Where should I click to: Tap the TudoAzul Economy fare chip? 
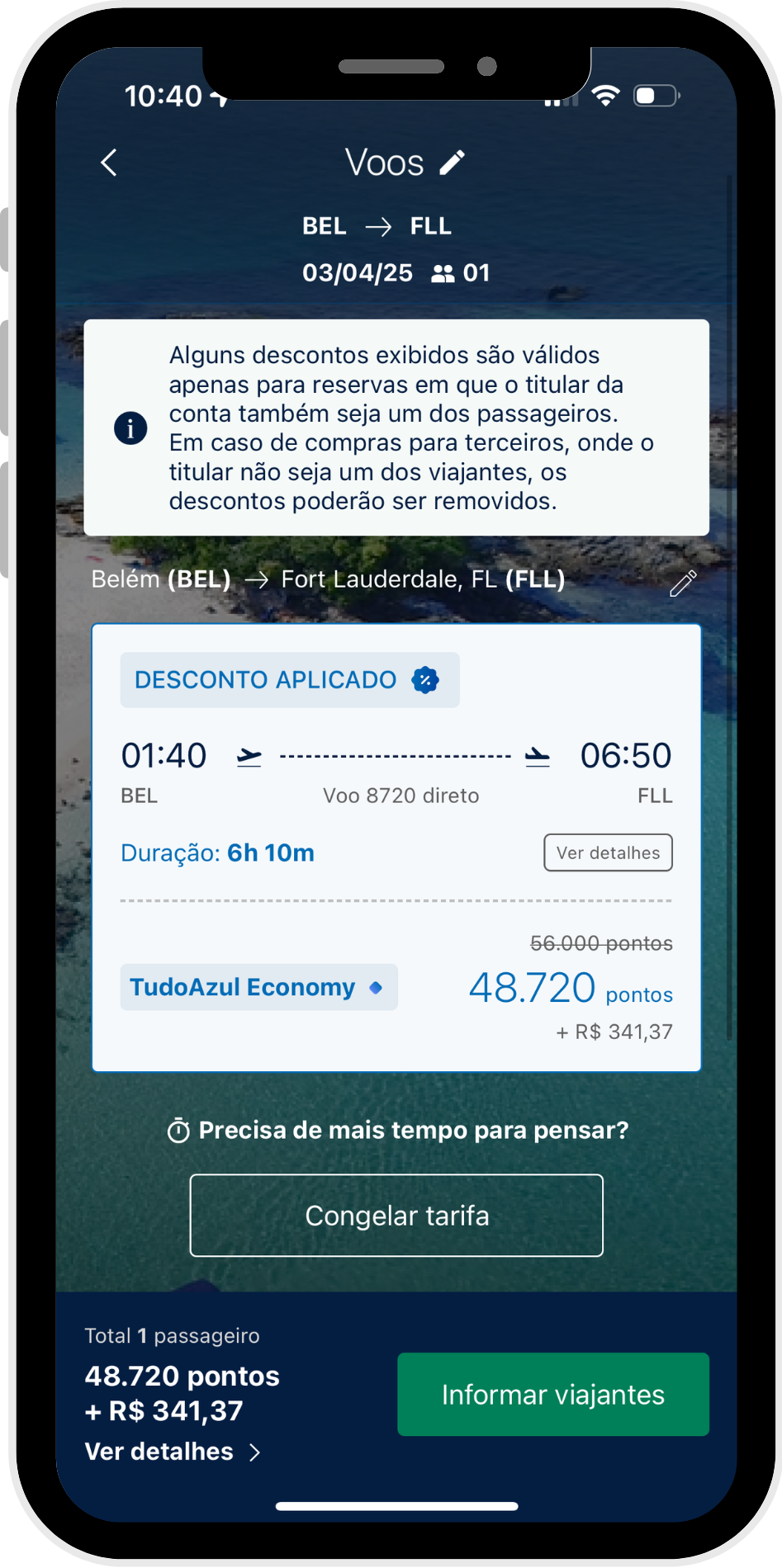[258, 987]
